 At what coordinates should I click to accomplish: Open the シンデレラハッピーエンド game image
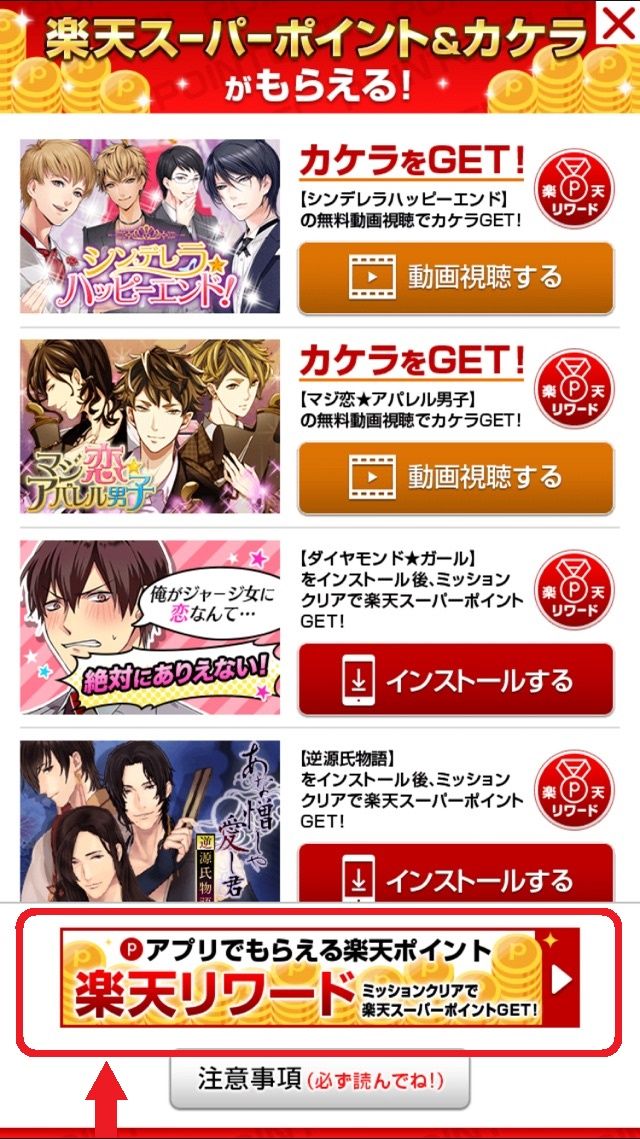(150, 226)
